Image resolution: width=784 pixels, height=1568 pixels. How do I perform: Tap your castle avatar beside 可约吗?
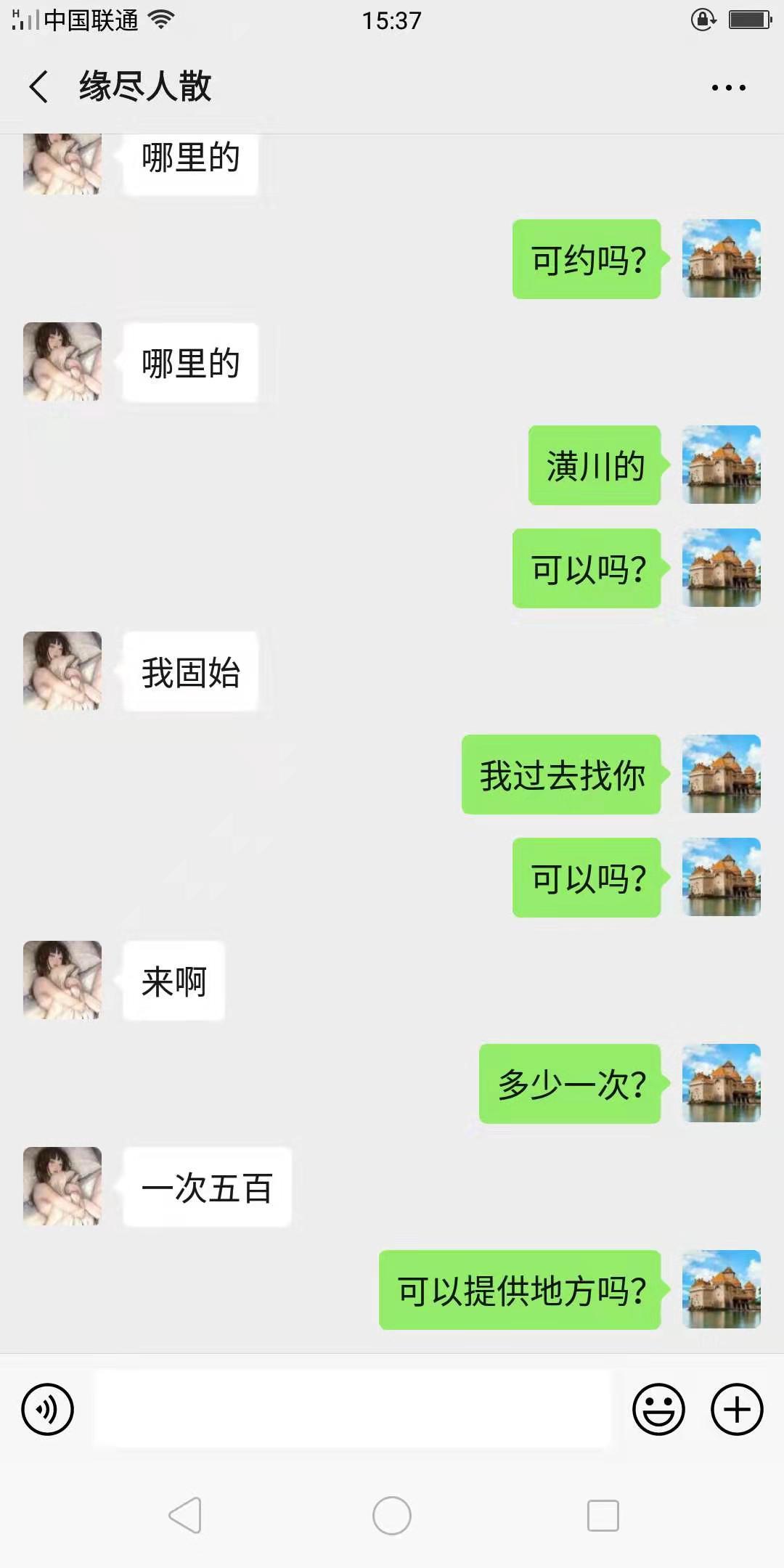tap(722, 259)
